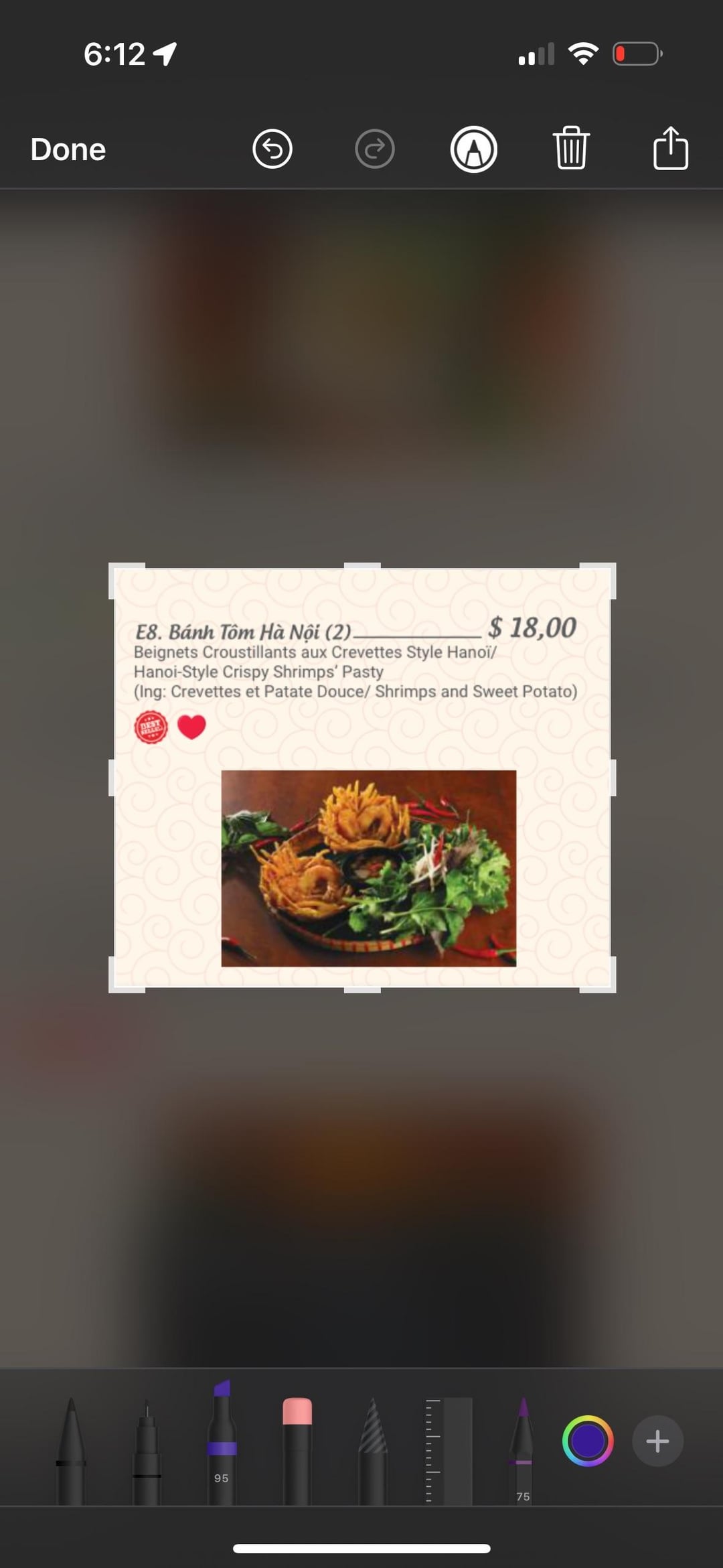Undo the last markup action

point(272,149)
